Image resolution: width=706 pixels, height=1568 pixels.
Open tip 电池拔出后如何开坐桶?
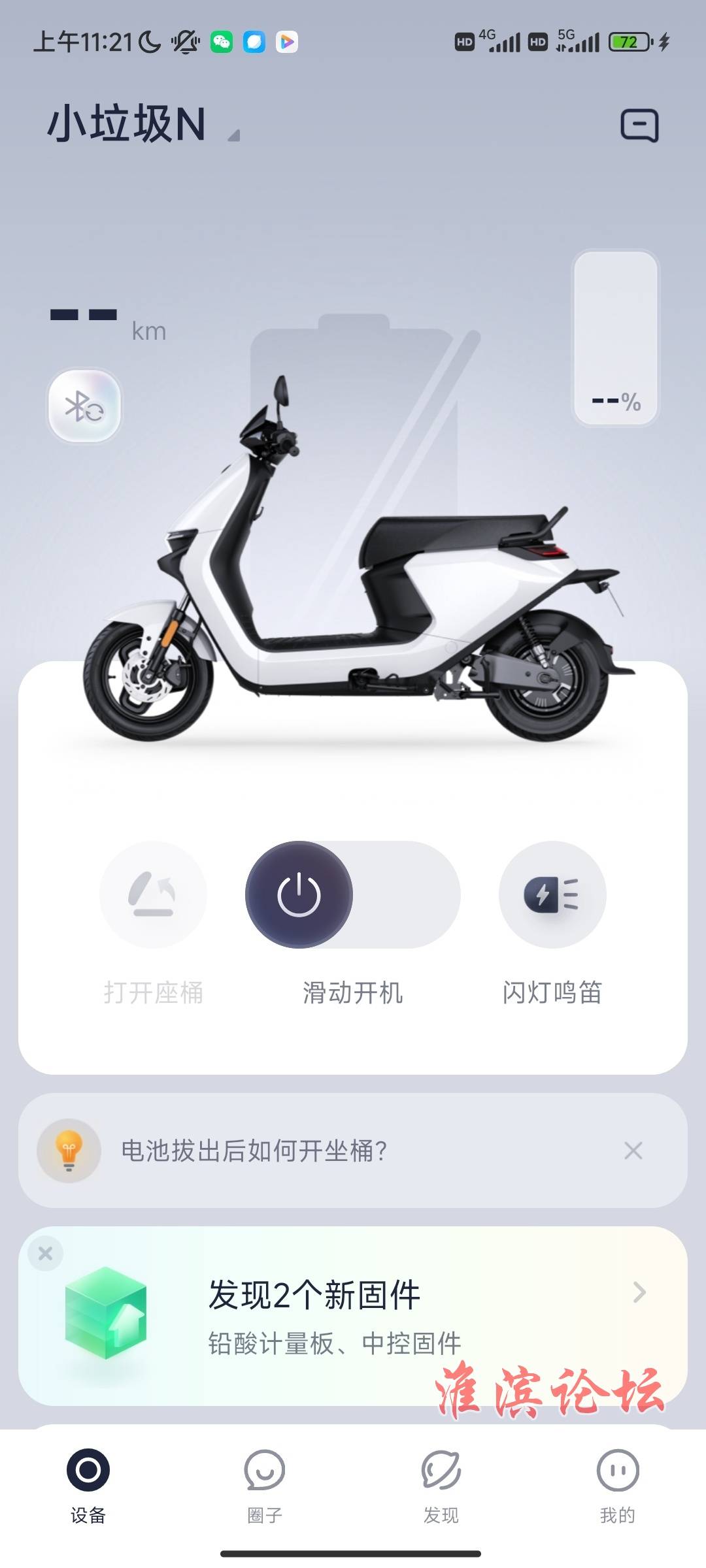255,1151
